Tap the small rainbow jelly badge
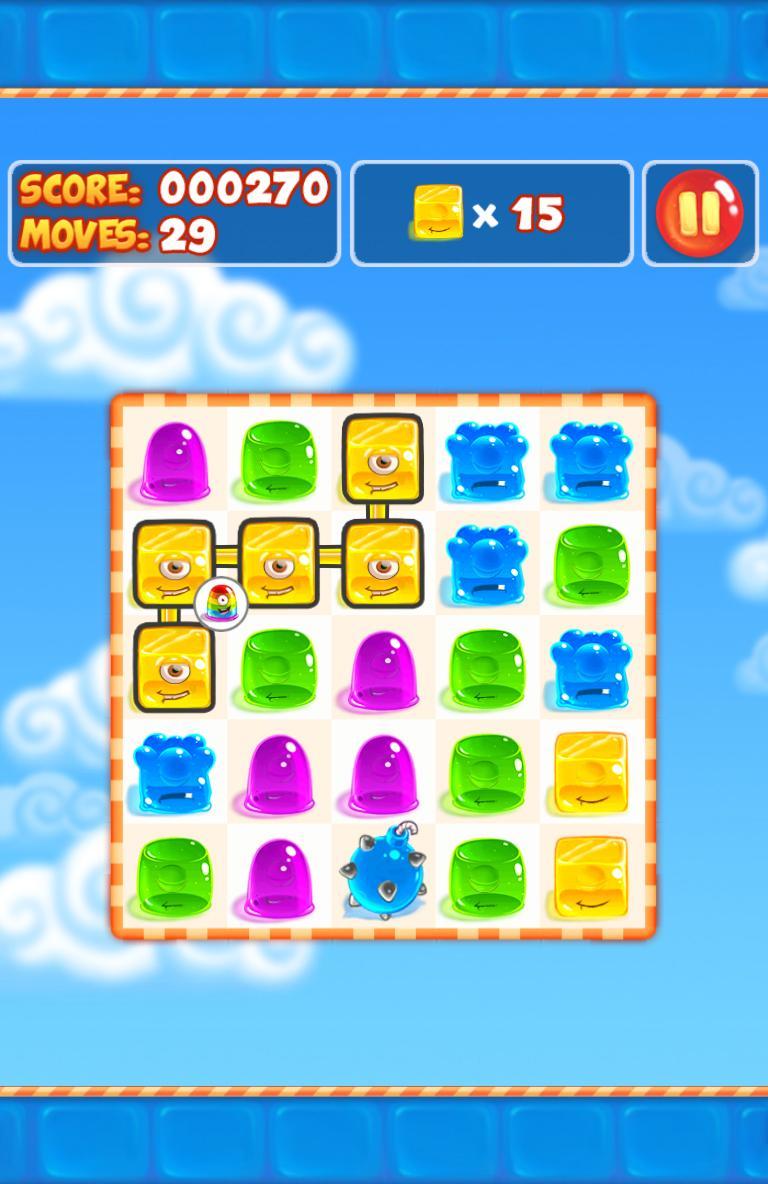Image resolution: width=768 pixels, height=1184 pixels. click(x=220, y=605)
